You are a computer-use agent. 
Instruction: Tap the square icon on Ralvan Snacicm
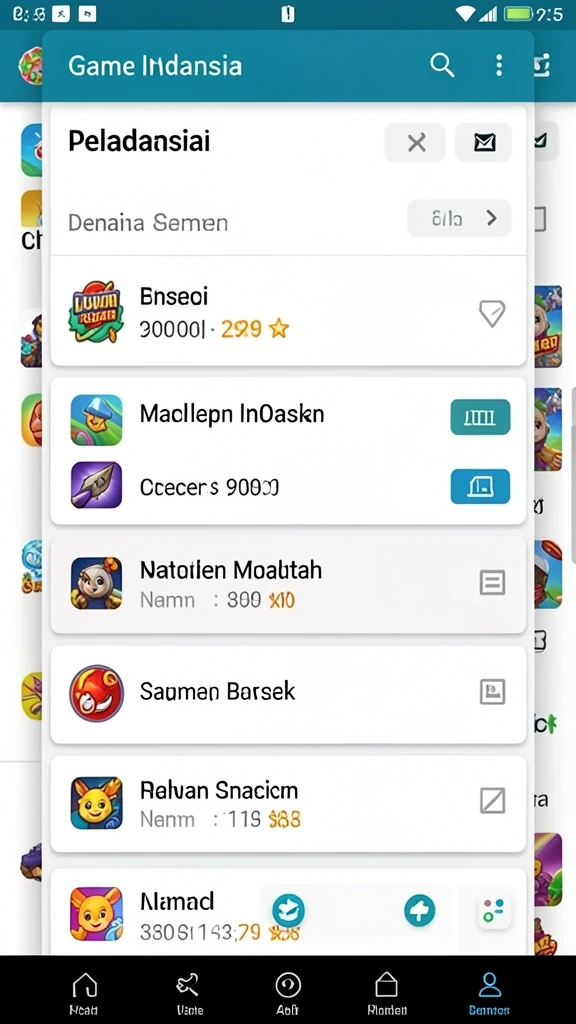(x=492, y=800)
